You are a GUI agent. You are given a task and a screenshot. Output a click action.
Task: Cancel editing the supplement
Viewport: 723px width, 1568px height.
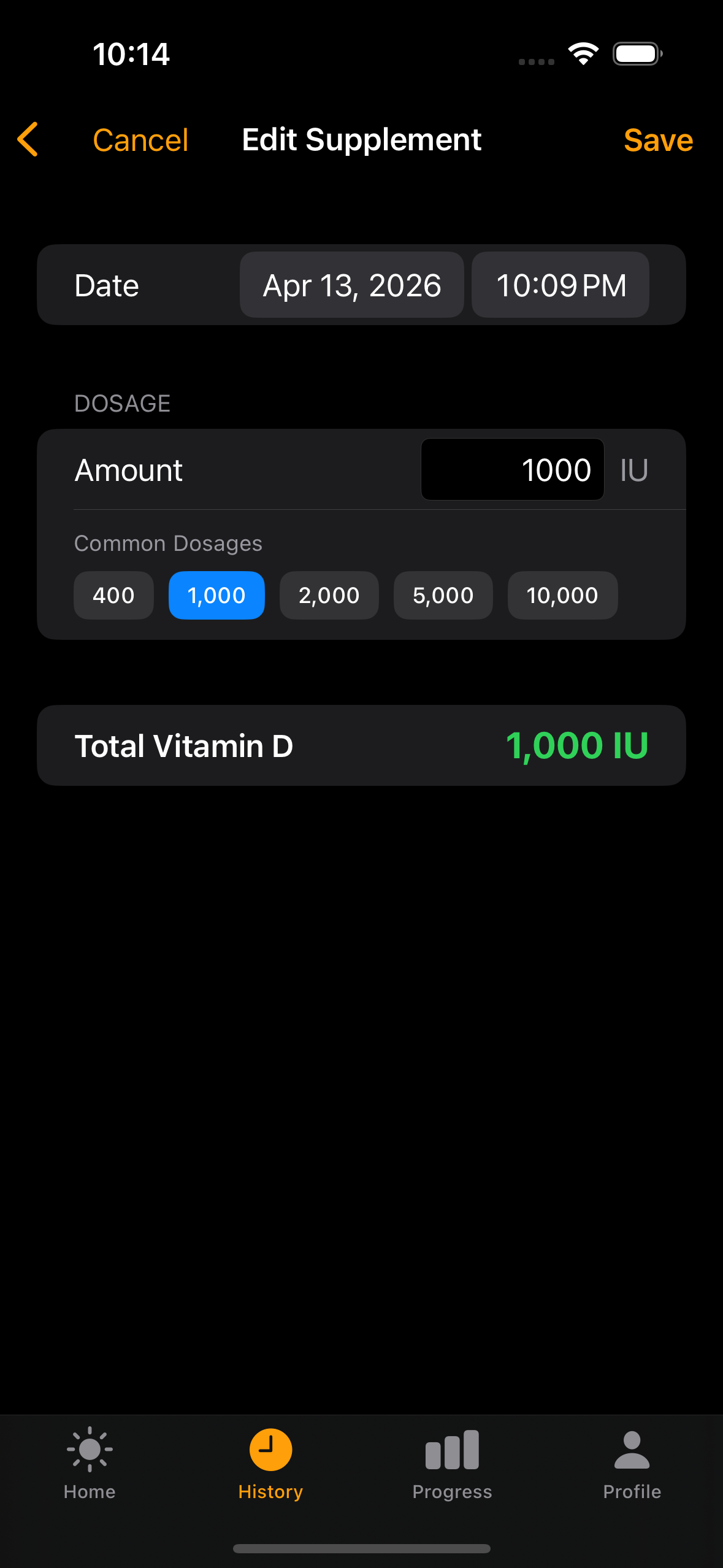pos(140,140)
